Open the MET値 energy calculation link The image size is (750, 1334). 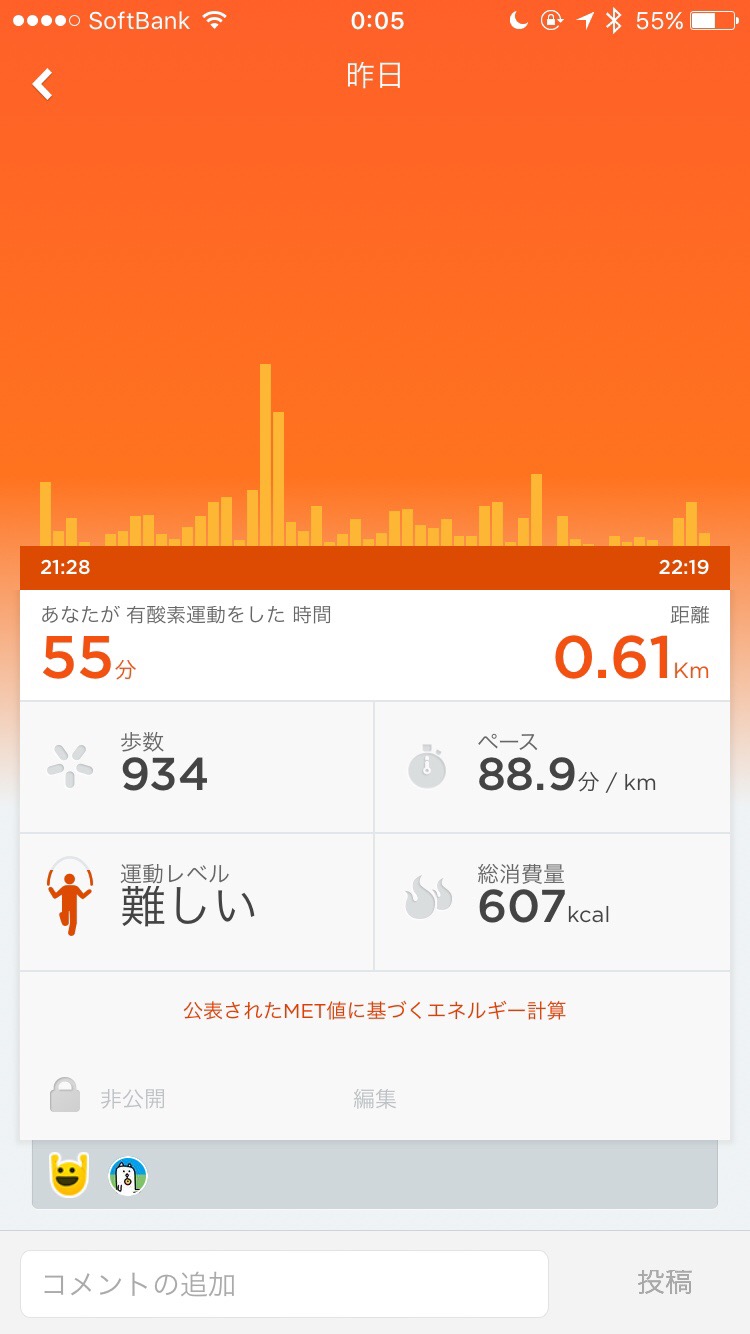(x=374, y=1010)
